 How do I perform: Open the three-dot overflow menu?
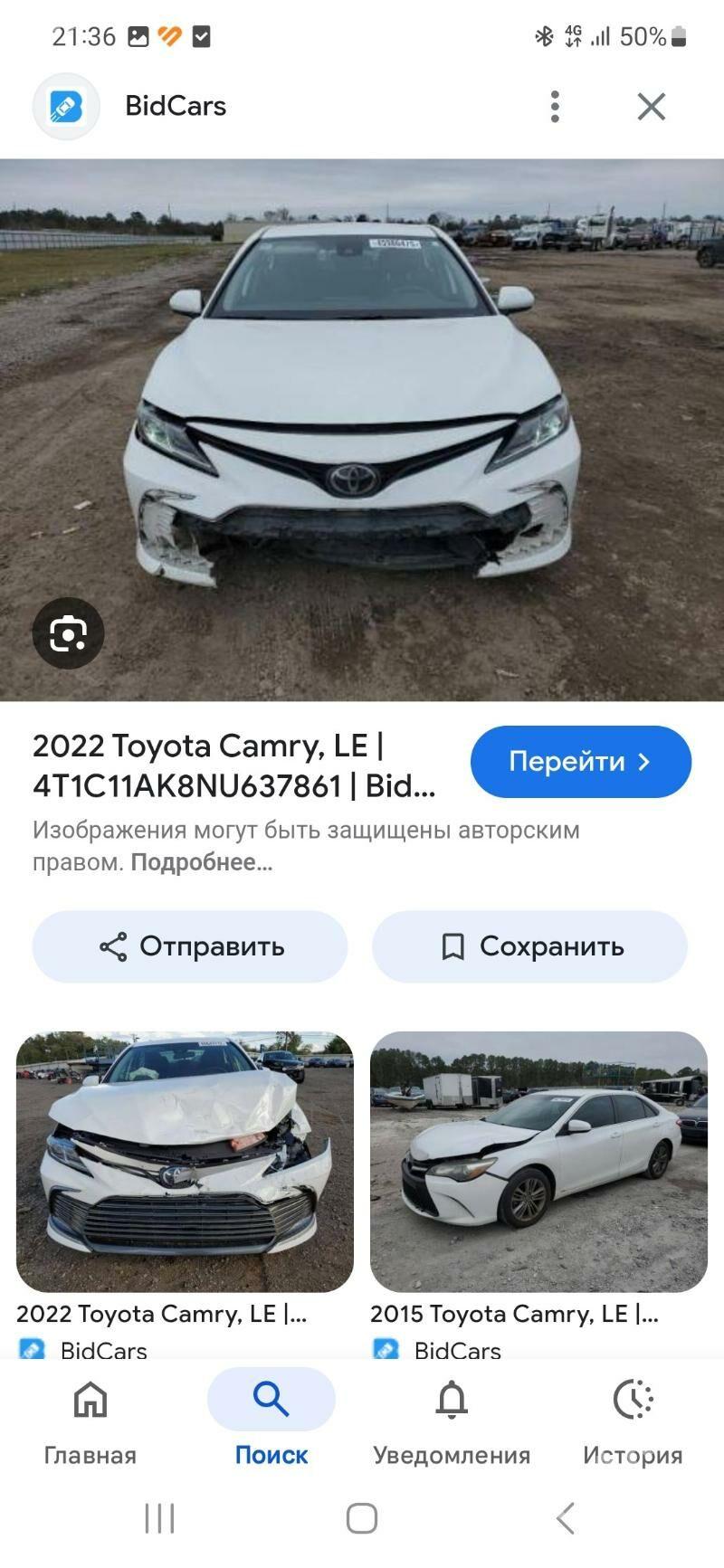pyautogui.click(x=555, y=106)
